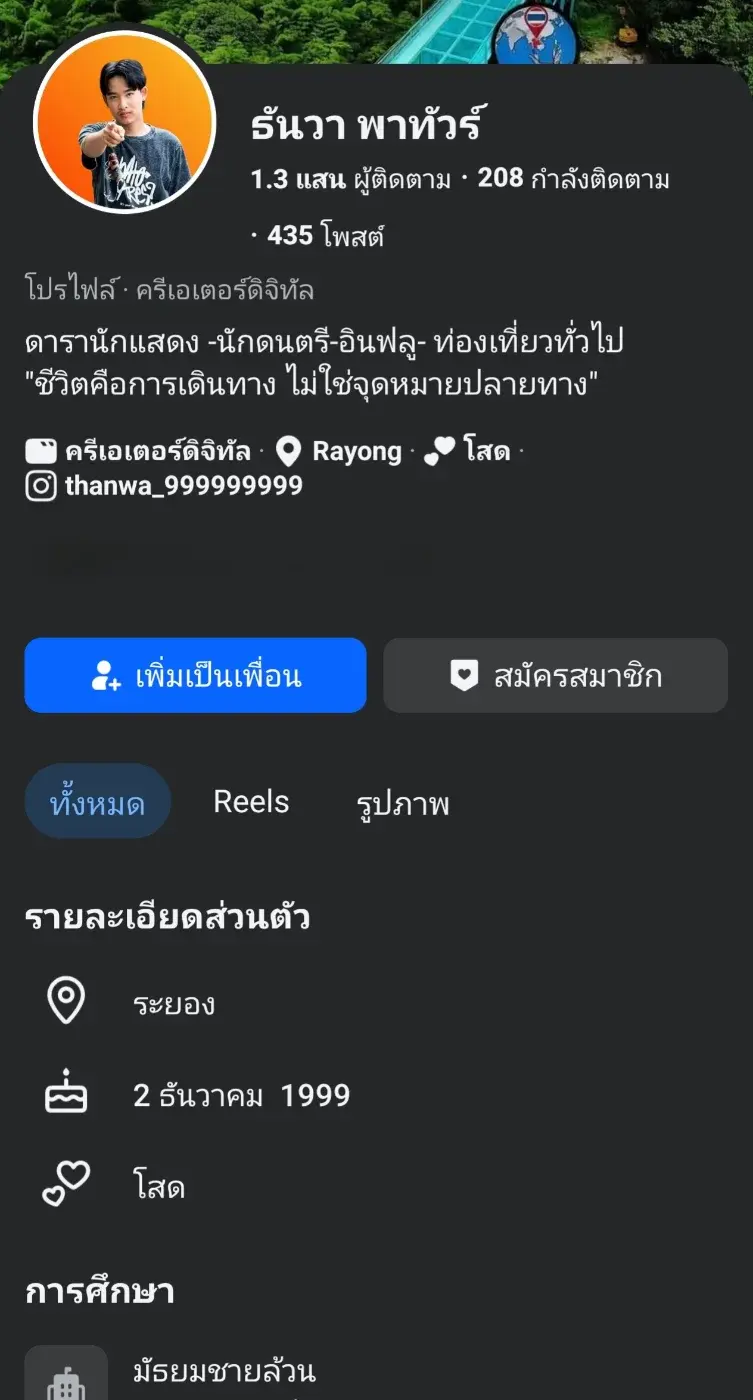Open the มัธยมชายล้วน education entry
This screenshot has width=753, height=1400.
point(224,1371)
